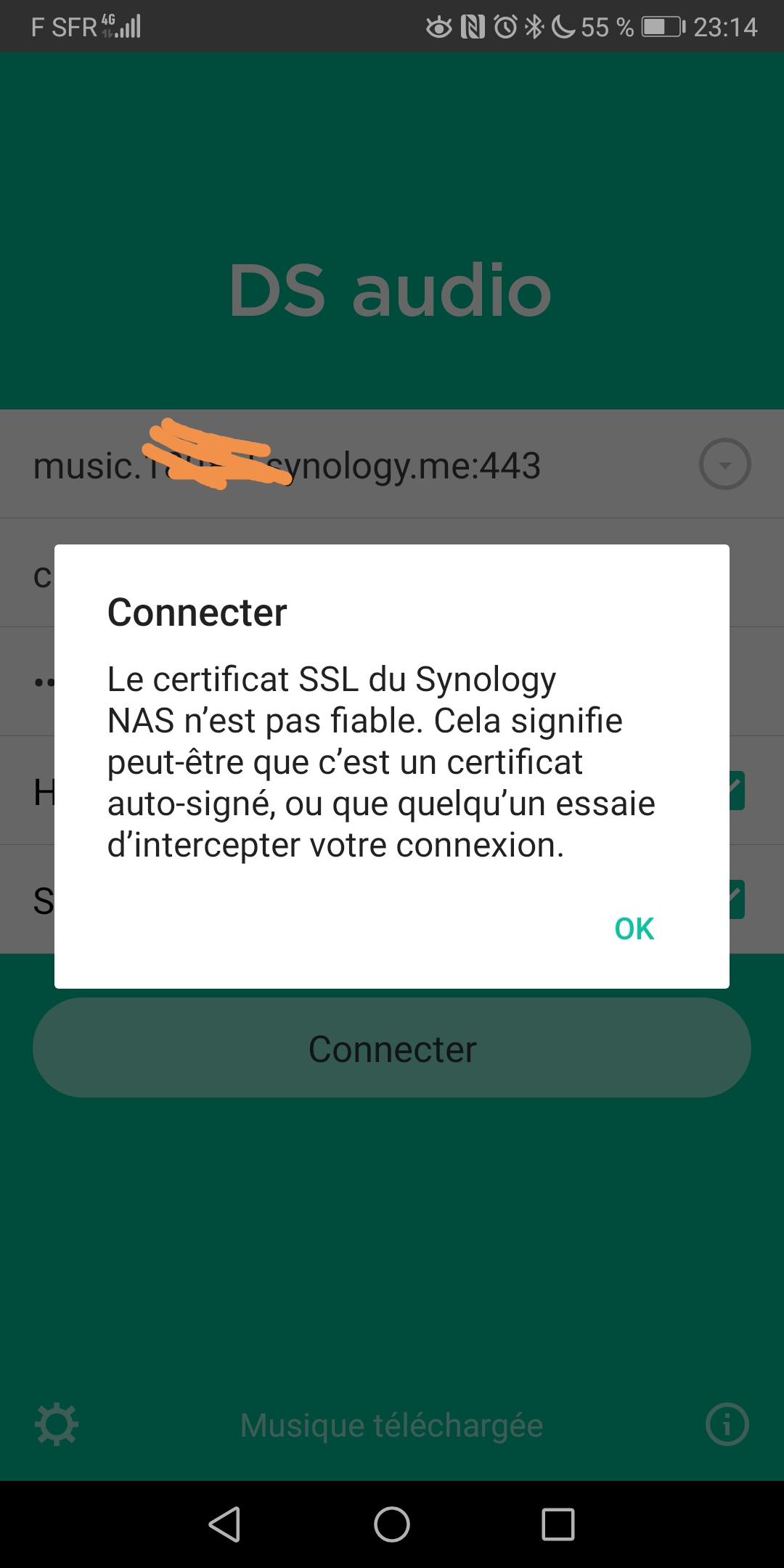Screen dimensions: 784x1568
Task: Dismiss the SSL warning with OK
Action: 634,928
